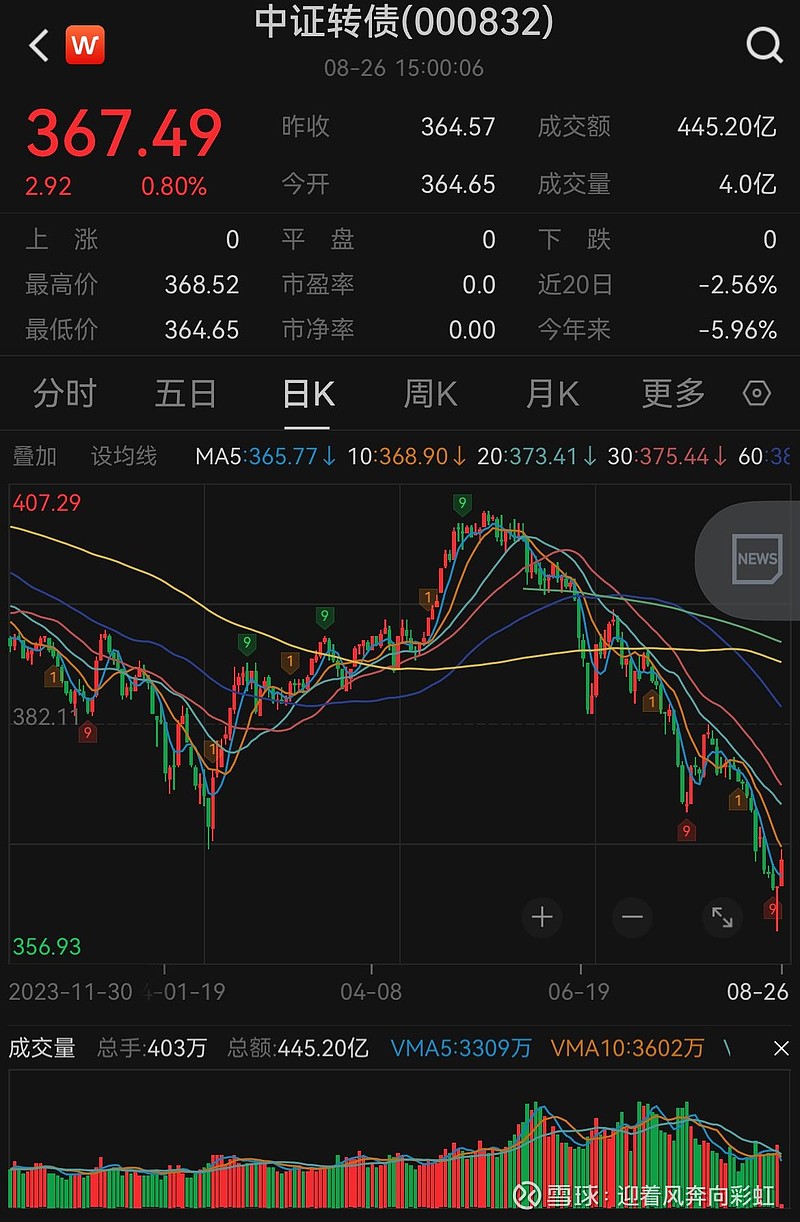
Task: Zoom in on the chart with plus icon
Action: pos(542,917)
